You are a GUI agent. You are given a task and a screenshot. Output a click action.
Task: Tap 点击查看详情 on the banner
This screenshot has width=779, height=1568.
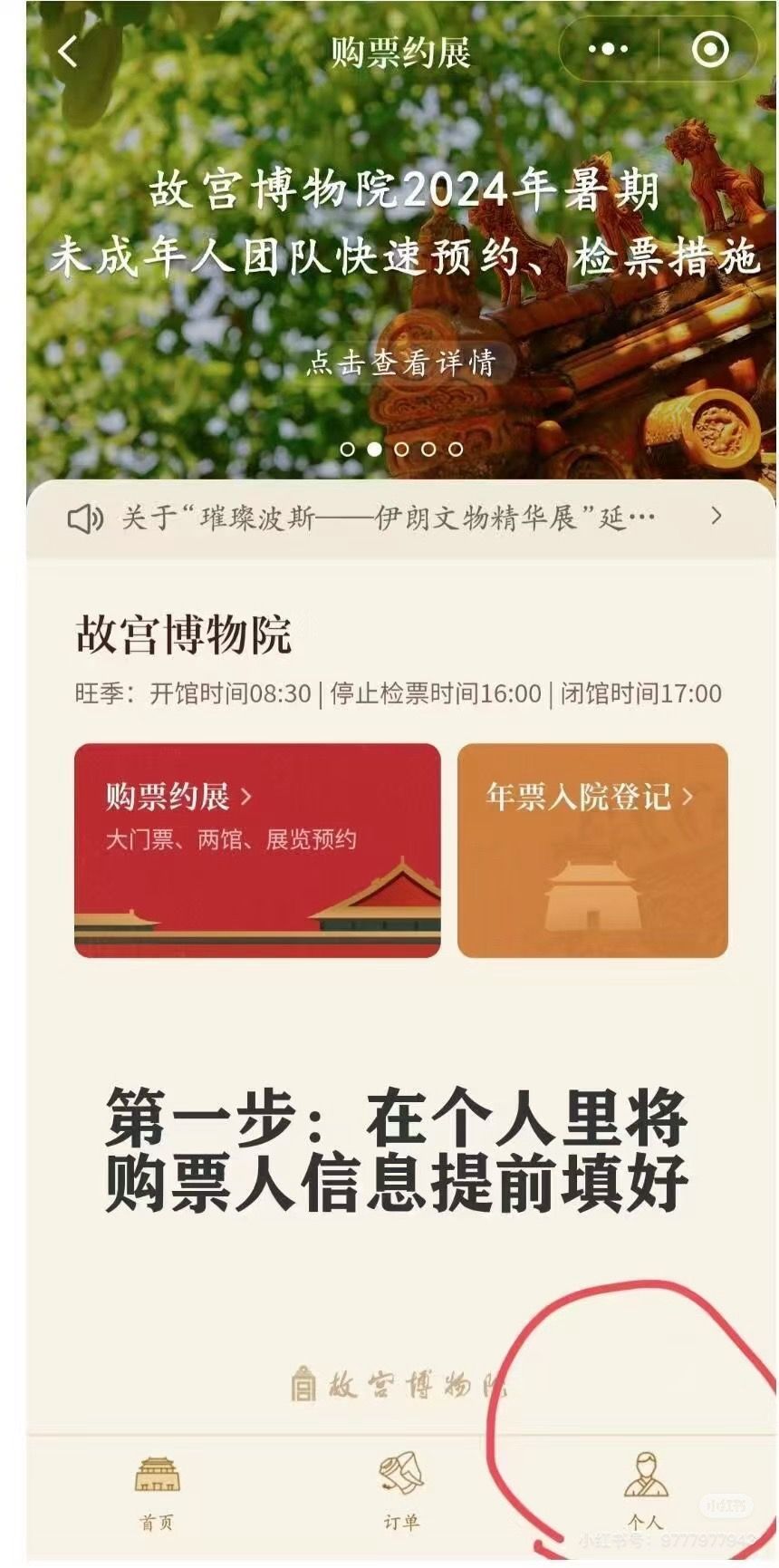click(400, 363)
